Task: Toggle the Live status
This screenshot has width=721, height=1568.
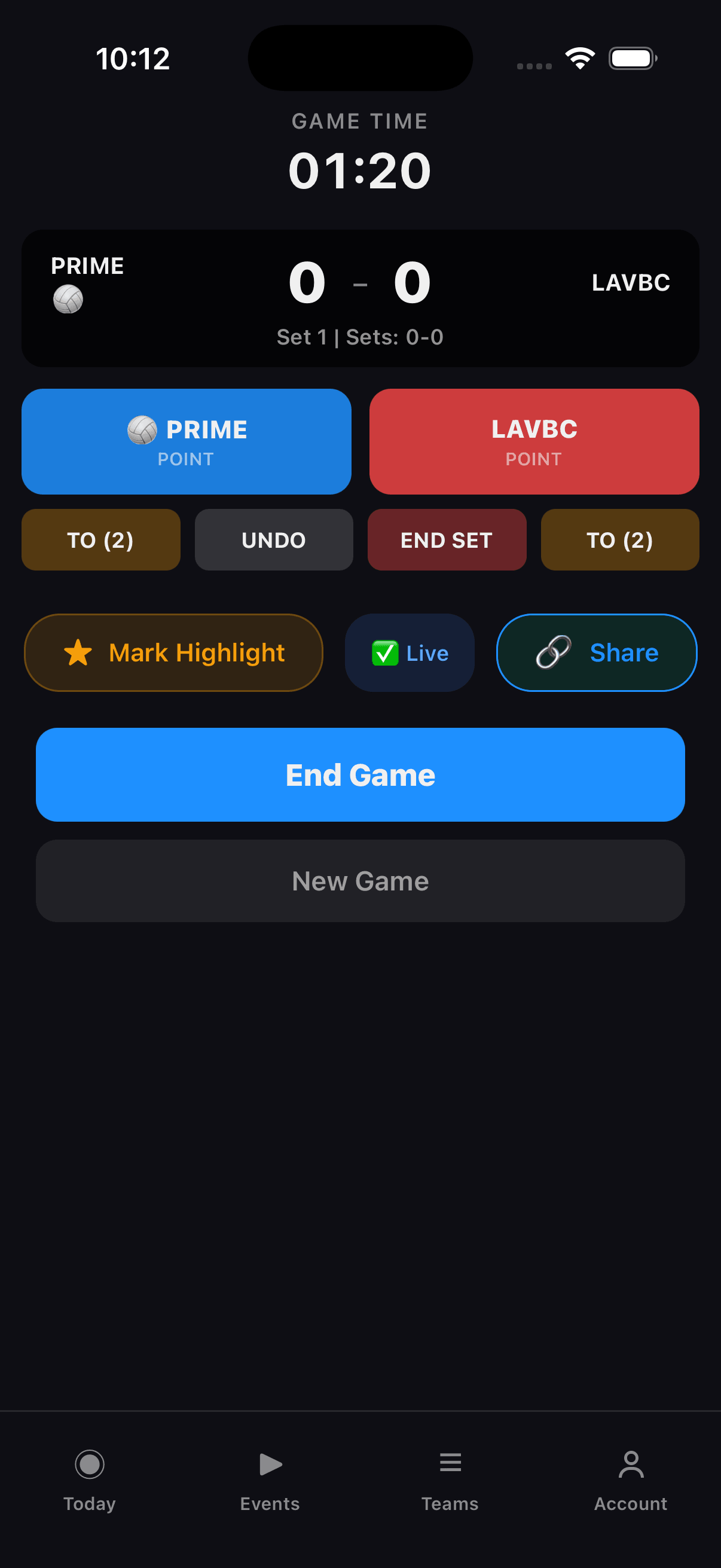Action: (410, 652)
